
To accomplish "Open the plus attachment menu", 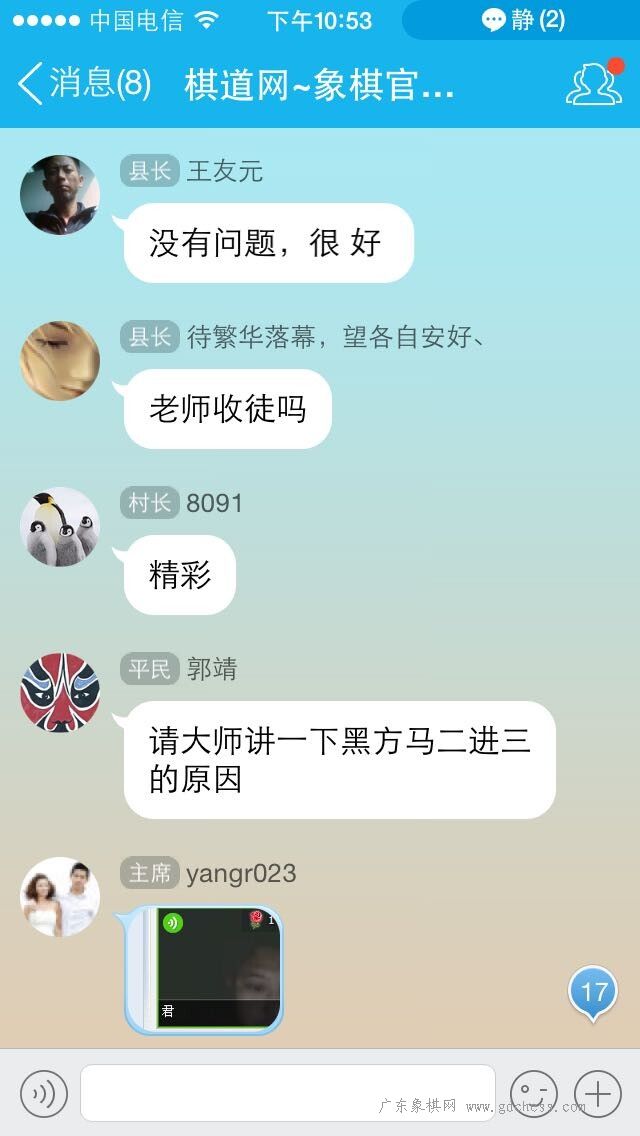I will (x=598, y=1093).
